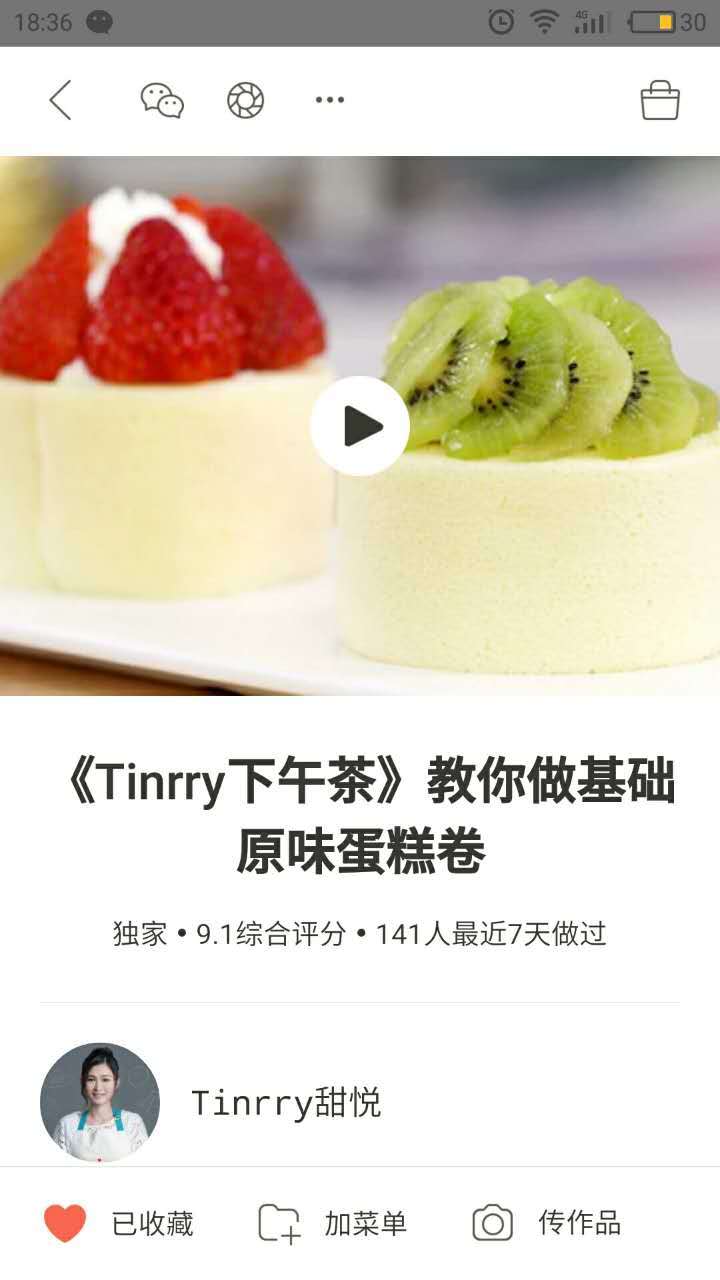Image resolution: width=720 pixels, height=1280 pixels.
Task: Play the cake roll tutorial video
Action: (x=360, y=425)
